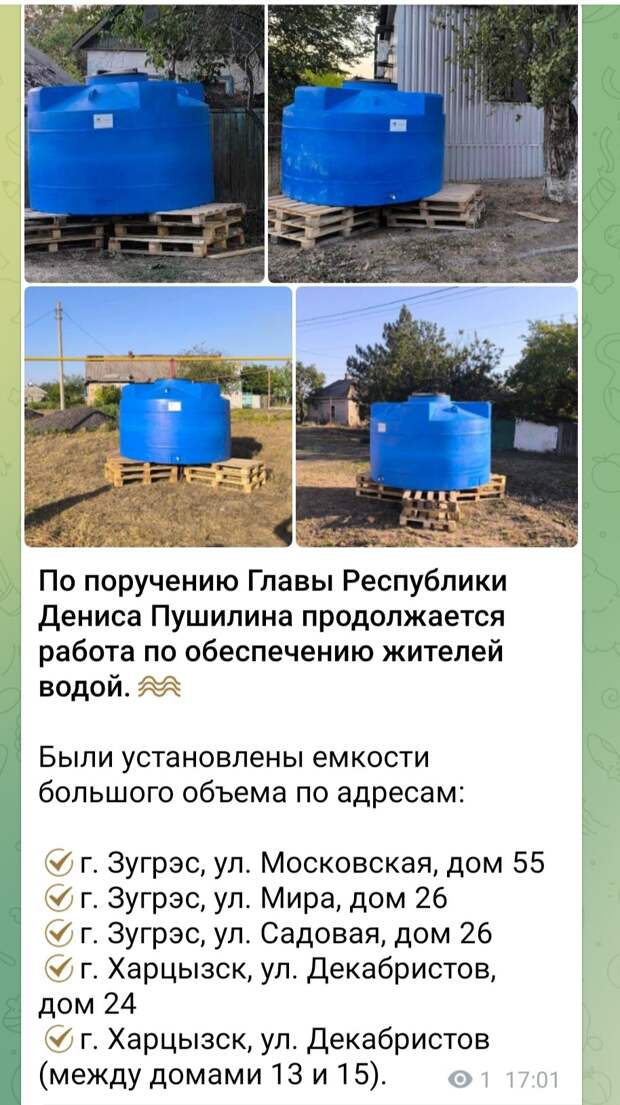Open the tank photo by the corrugated metal wall
Viewport: 620px width, 1105px height.
pyautogui.click(x=423, y=144)
